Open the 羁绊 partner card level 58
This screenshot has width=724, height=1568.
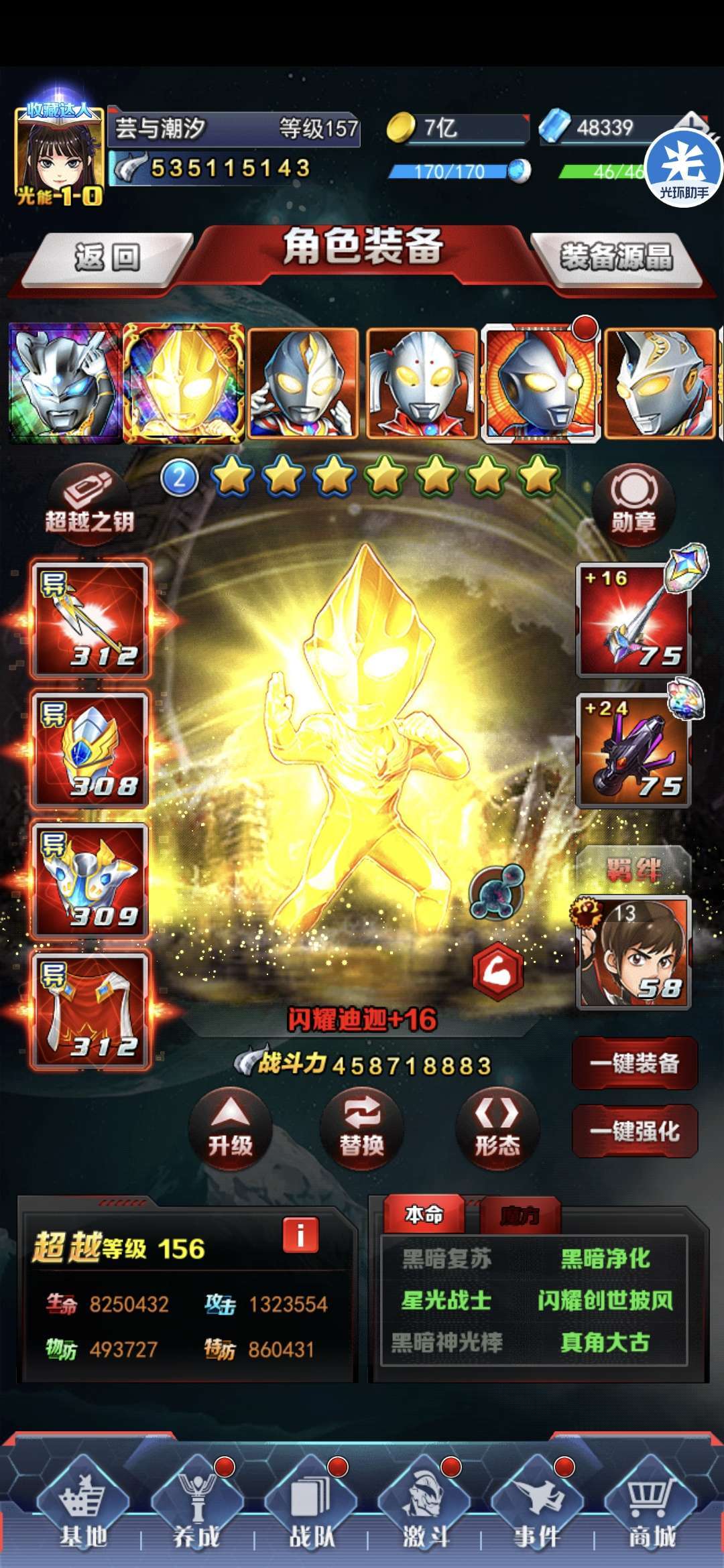(x=633, y=952)
